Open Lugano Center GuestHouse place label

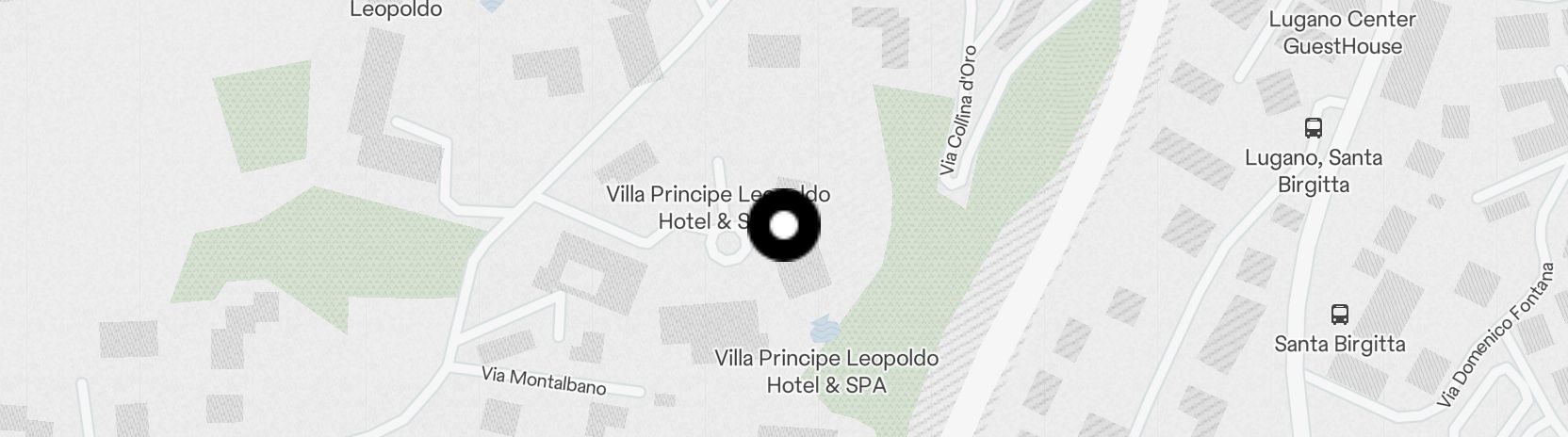1342,33
